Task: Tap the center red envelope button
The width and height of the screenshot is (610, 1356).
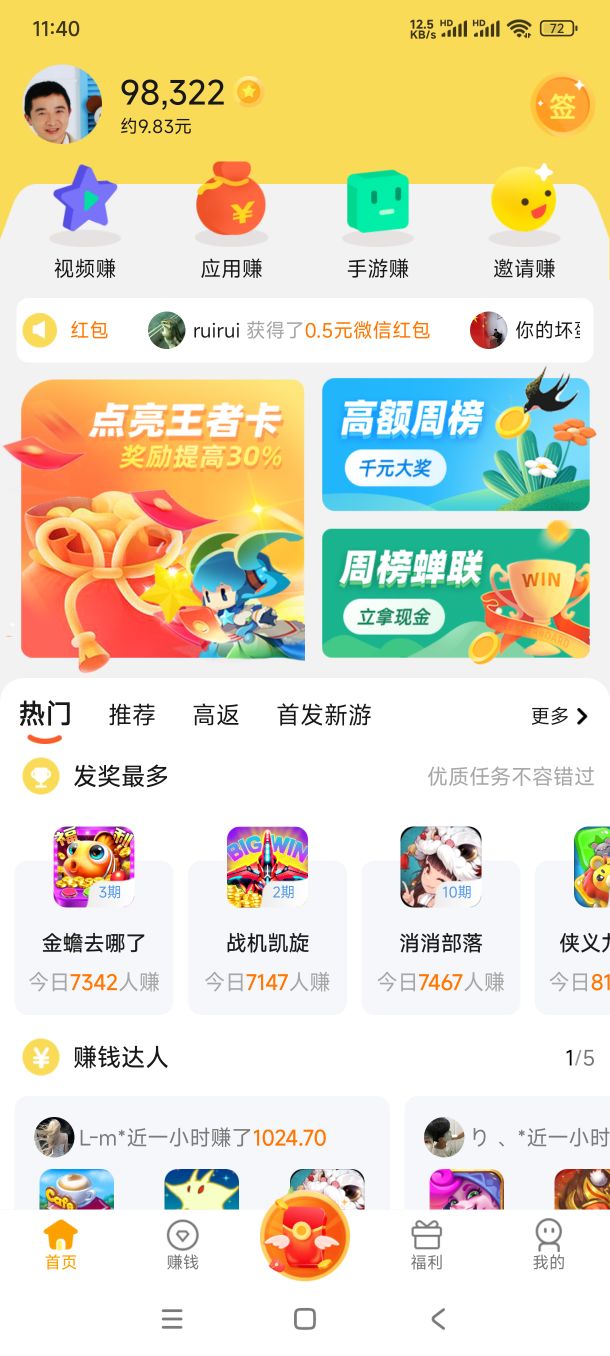Action: (305, 1236)
